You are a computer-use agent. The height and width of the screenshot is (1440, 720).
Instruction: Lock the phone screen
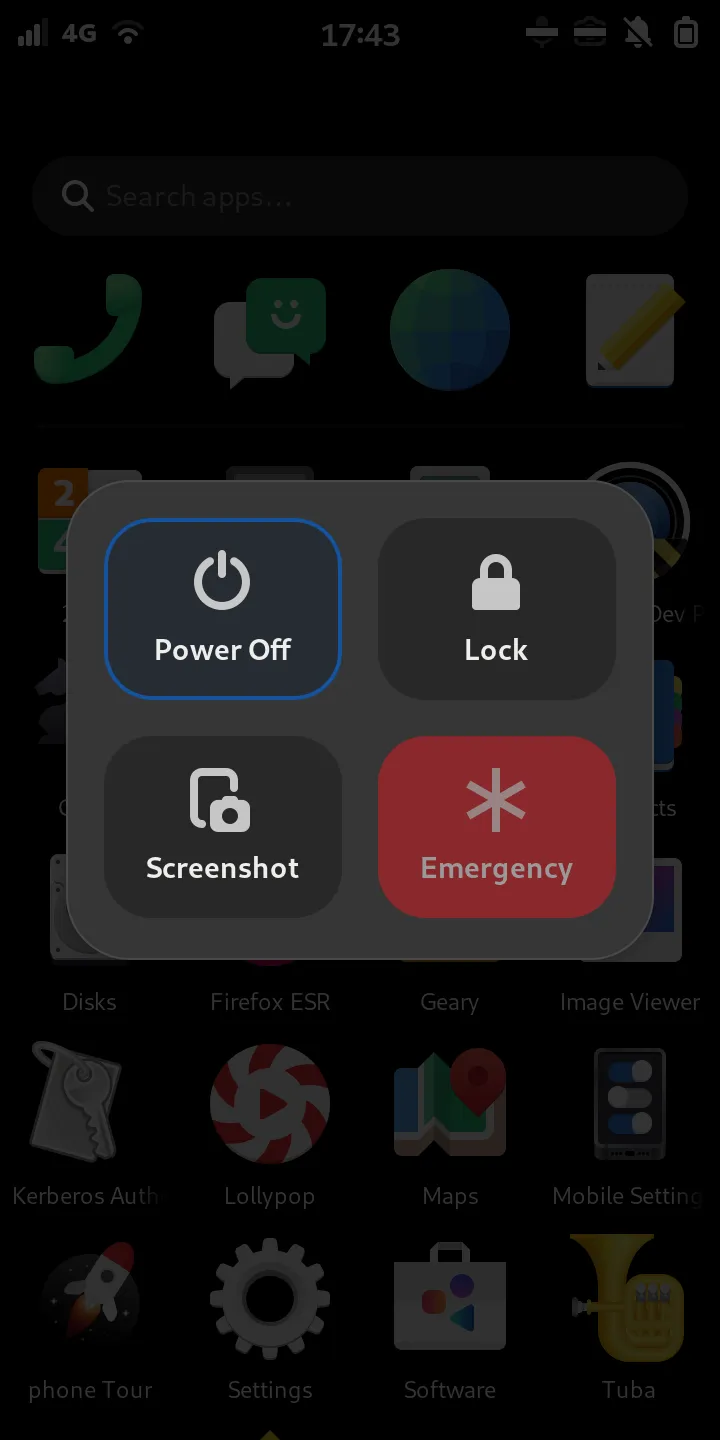point(496,608)
